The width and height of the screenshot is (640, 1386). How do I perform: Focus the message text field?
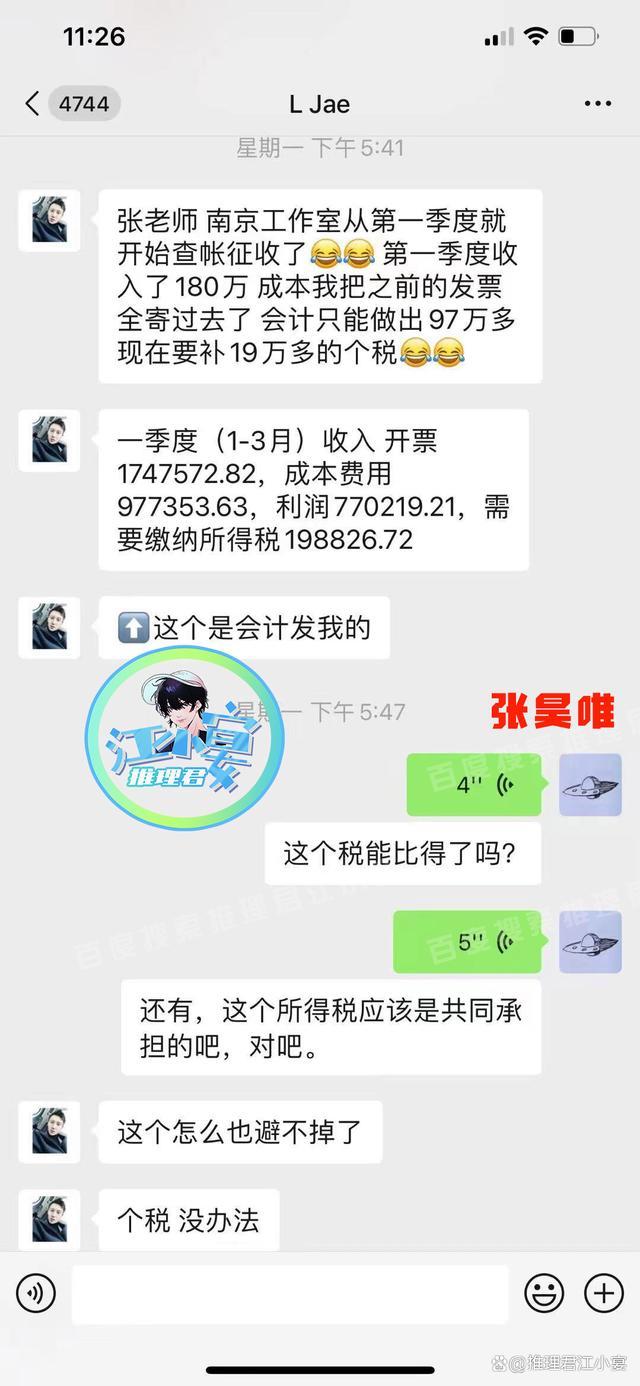pos(290,1294)
